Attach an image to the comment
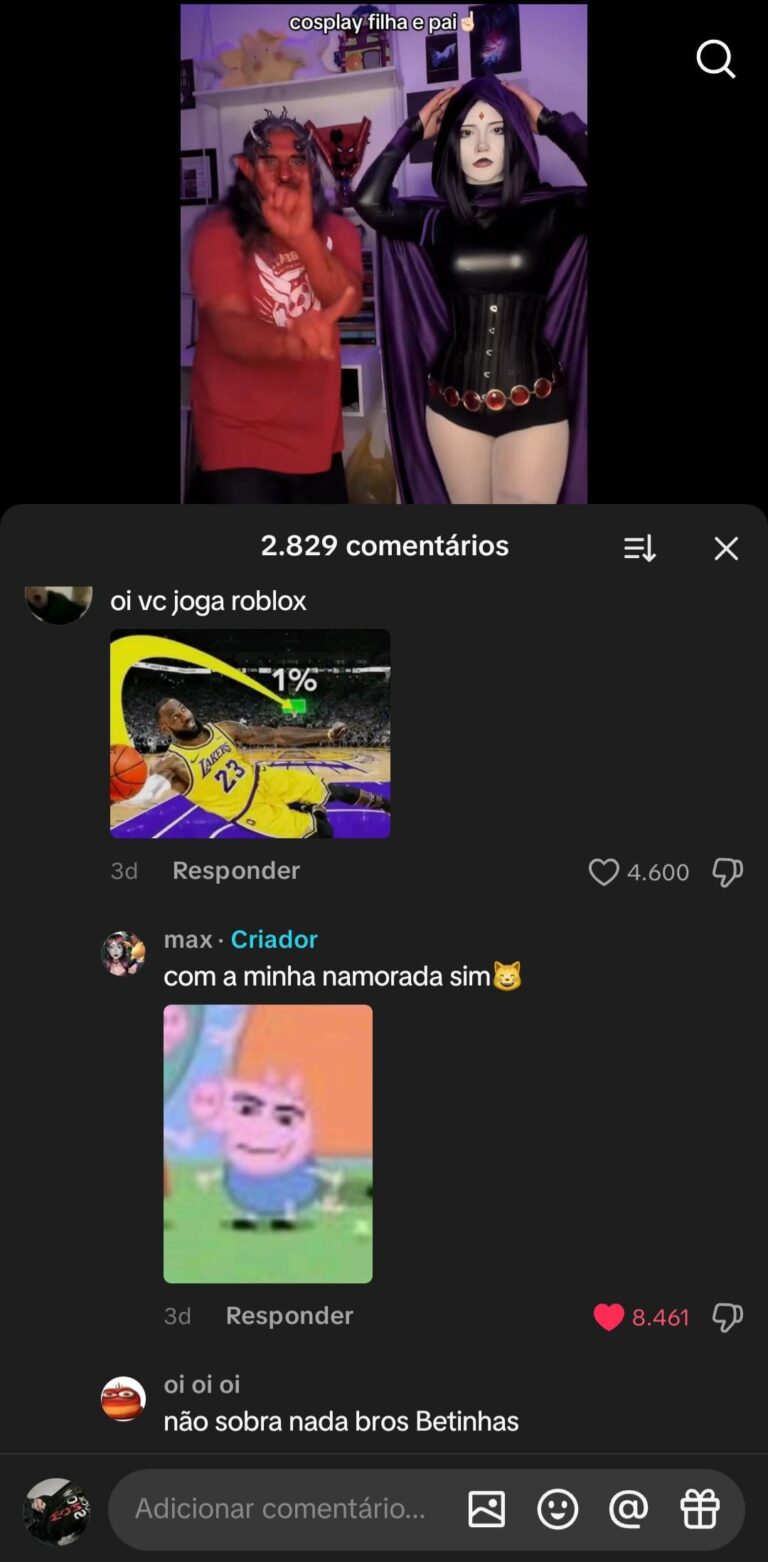The height and width of the screenshot is (1562, 768). (x=486, y=1509)
